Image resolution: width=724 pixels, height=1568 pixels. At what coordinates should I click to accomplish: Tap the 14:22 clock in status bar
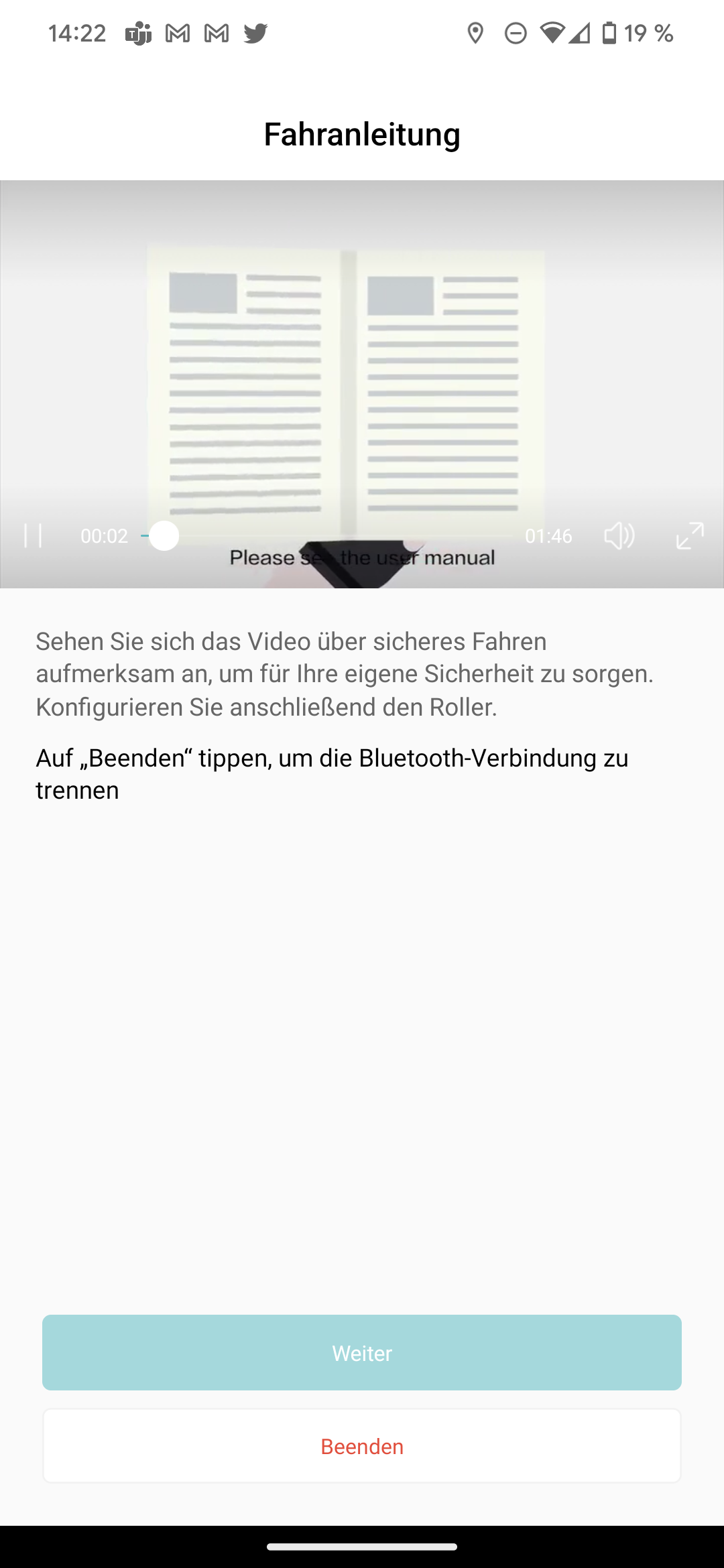78,32
